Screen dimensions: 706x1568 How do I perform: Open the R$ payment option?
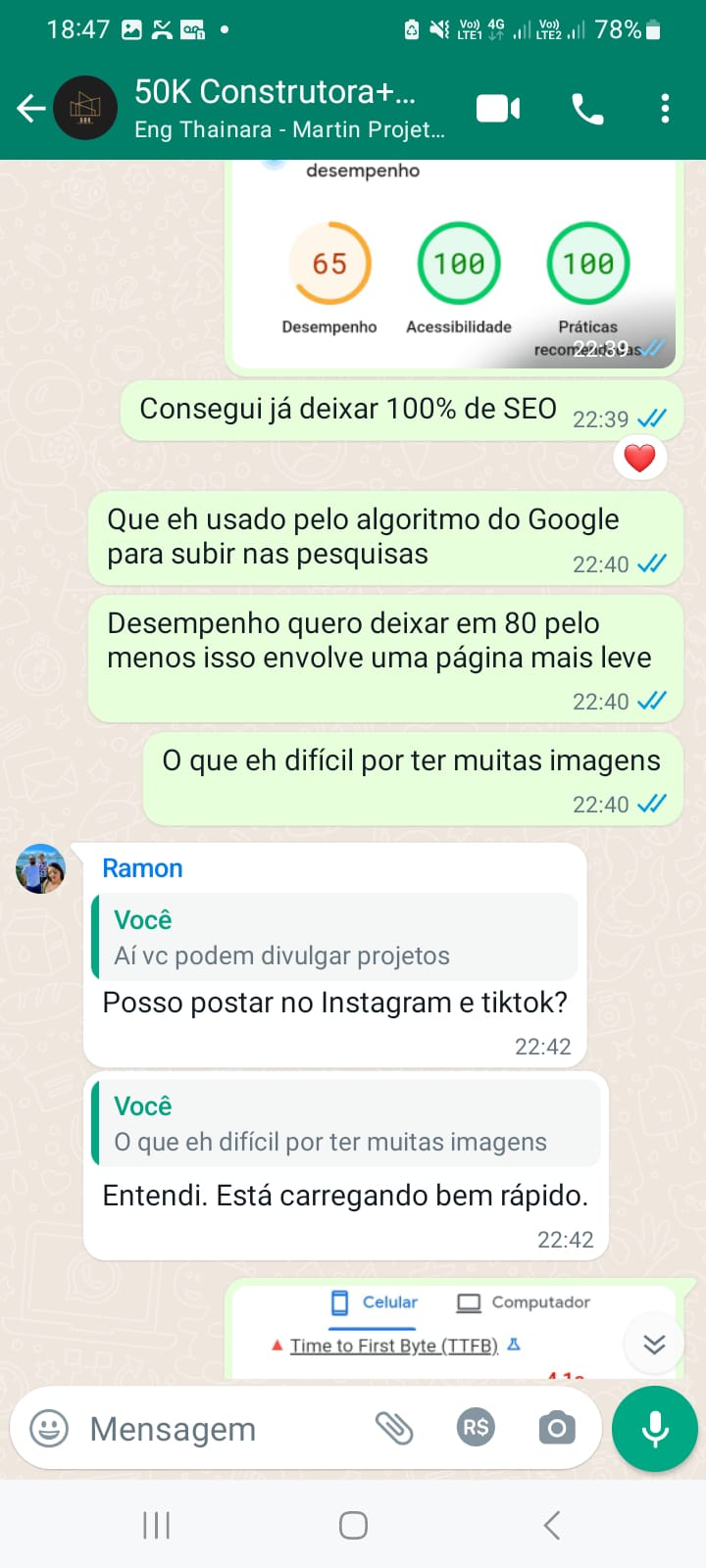pos(476,1428)
